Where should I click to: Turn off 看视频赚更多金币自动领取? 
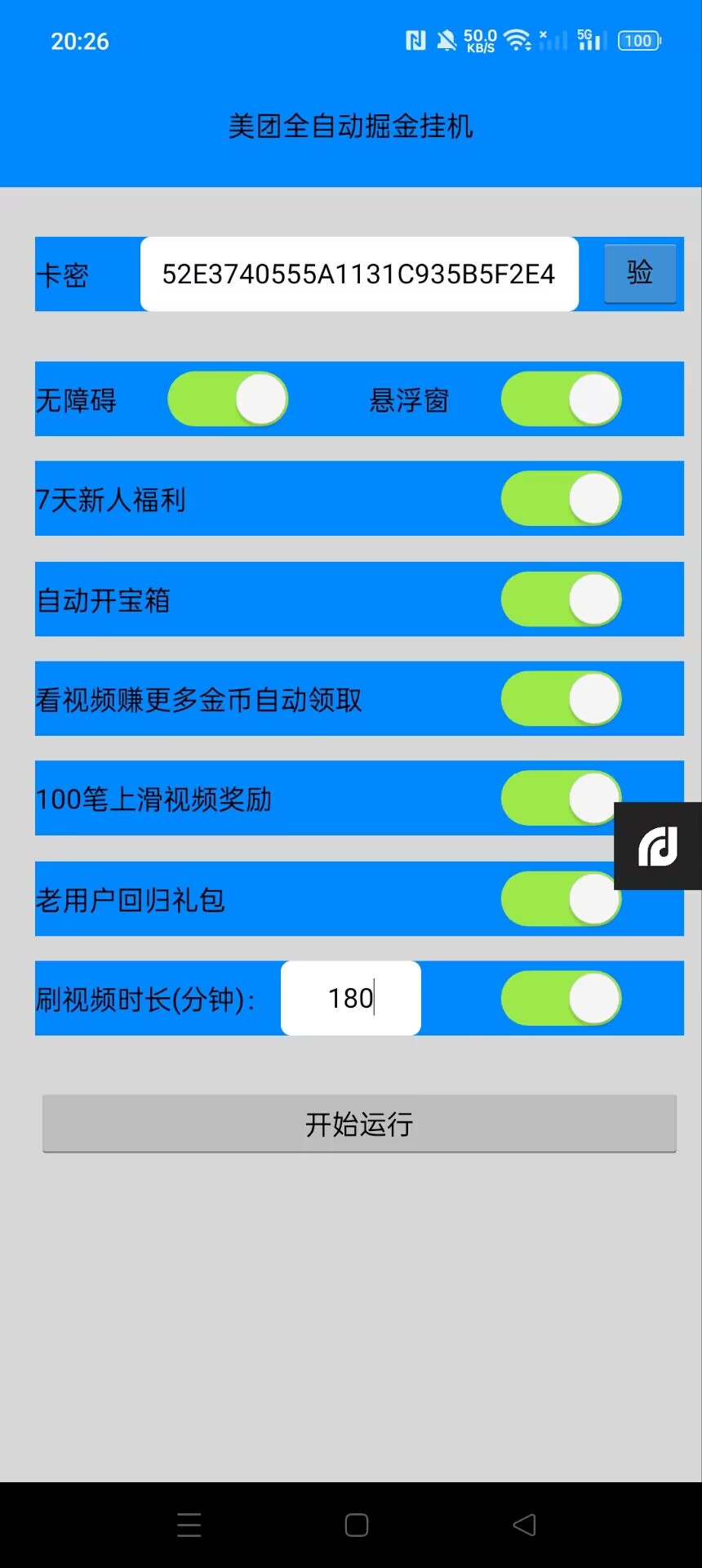click(561, 699)
